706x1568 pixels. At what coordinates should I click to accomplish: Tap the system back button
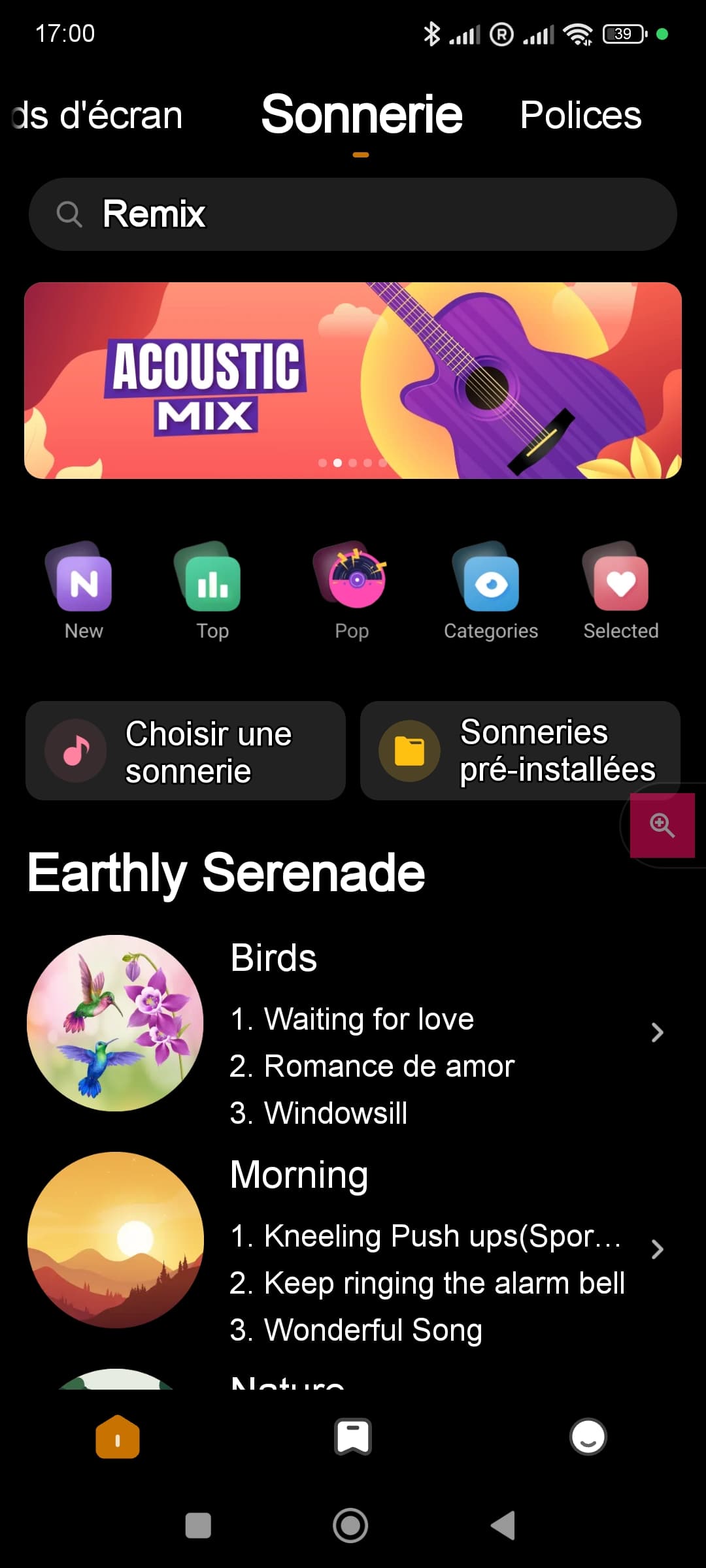[x=504, y=1526]
